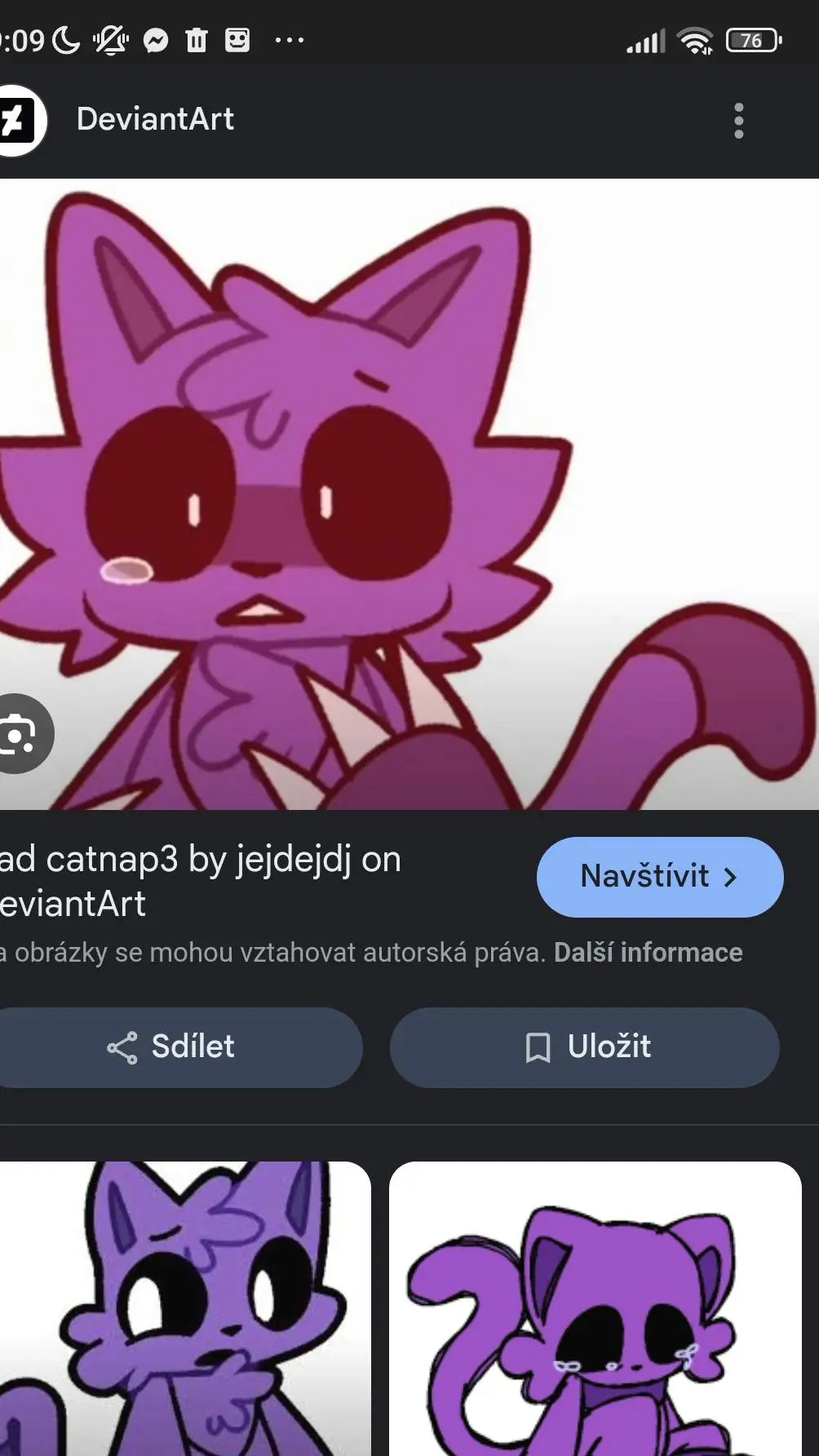Open the Další informace link

click(x=648, y=952)
